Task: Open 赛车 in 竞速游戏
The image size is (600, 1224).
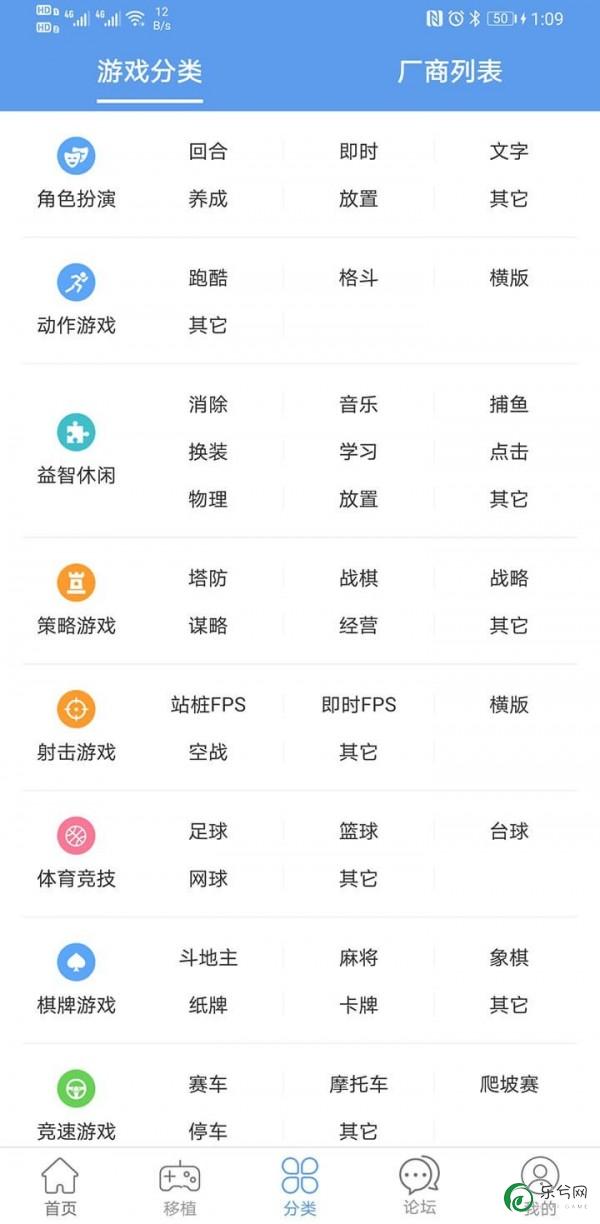Action: pyautogui.click(x=208, y=1084)
